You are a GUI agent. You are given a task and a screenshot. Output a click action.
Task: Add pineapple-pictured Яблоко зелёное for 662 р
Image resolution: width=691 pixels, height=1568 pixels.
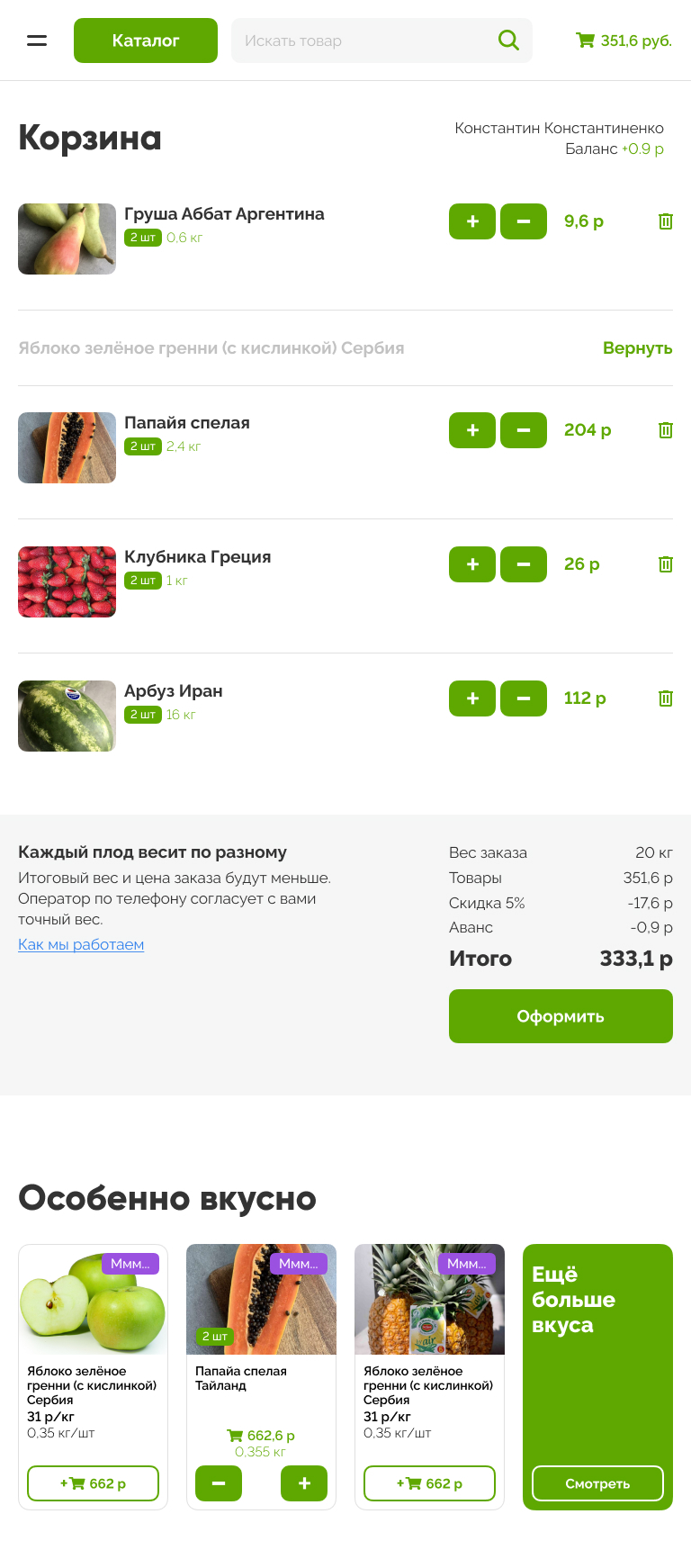[x=429, y=1483]
